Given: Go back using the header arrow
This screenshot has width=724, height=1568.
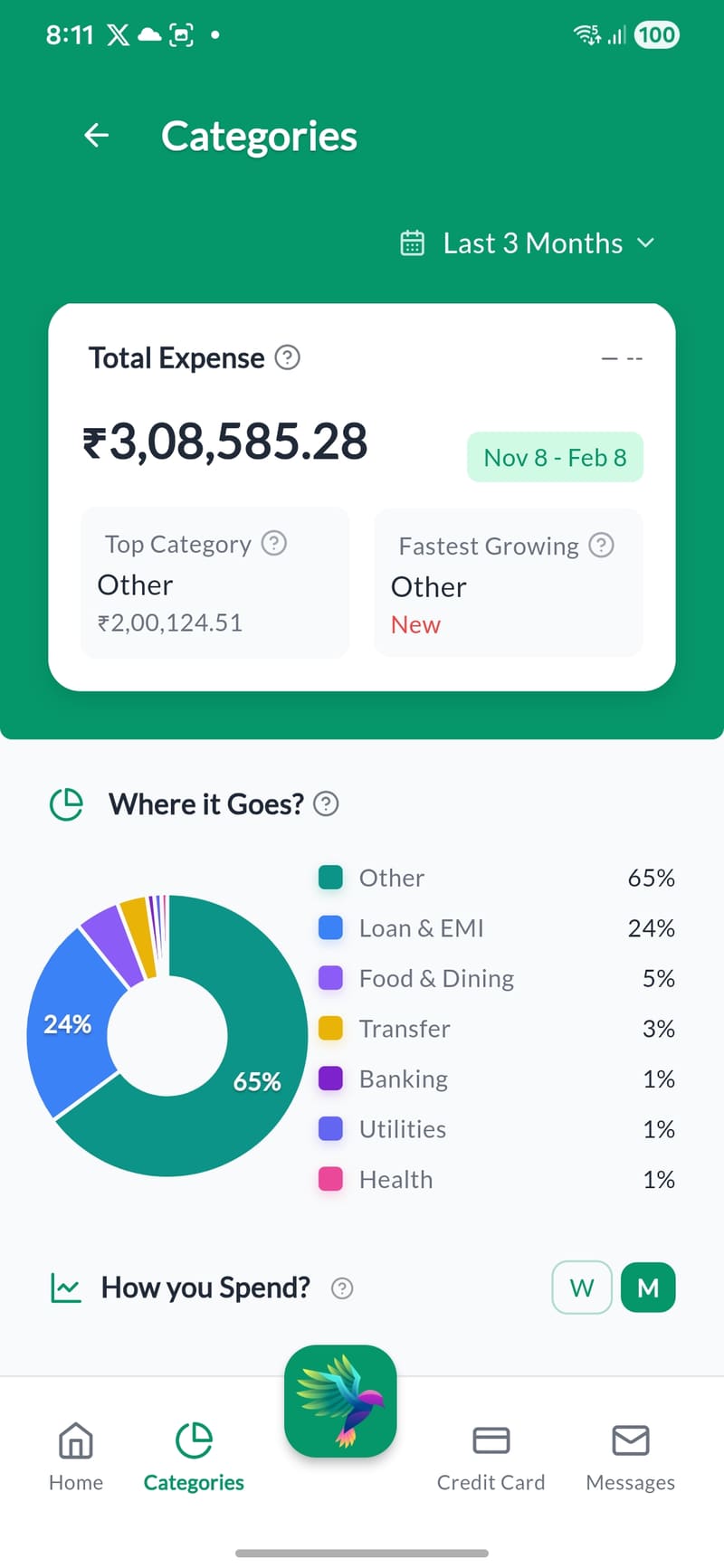Looking at the screenshot, I should click(96, 136).
